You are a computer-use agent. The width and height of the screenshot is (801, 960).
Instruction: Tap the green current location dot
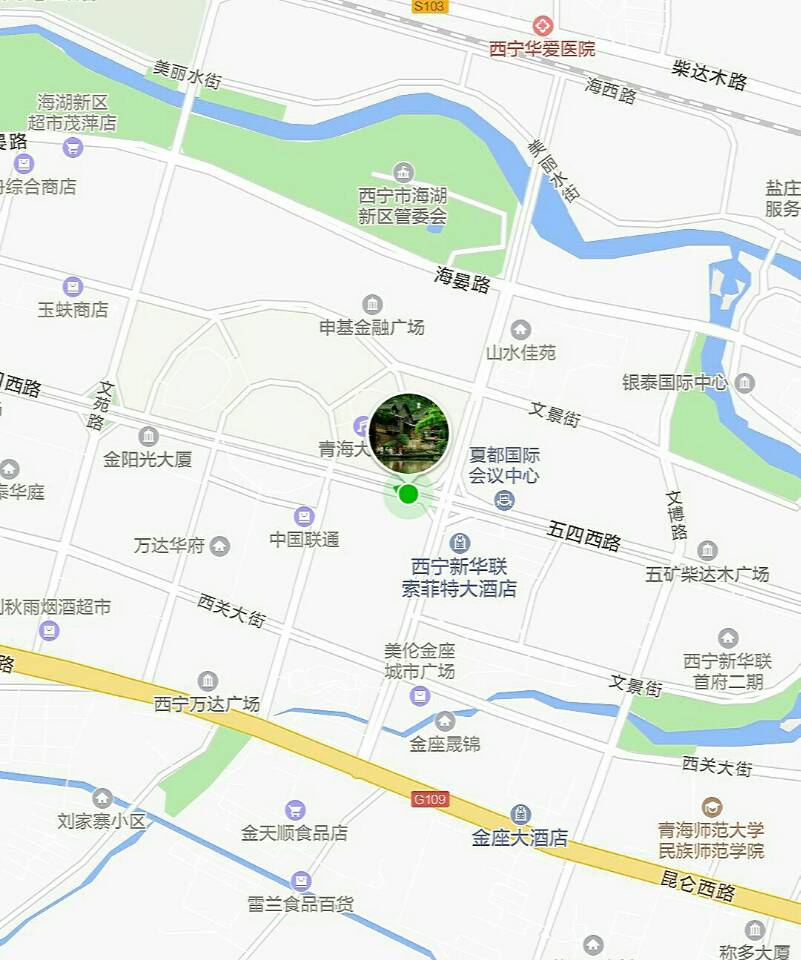pyautogui.click(x=408, y=493)
